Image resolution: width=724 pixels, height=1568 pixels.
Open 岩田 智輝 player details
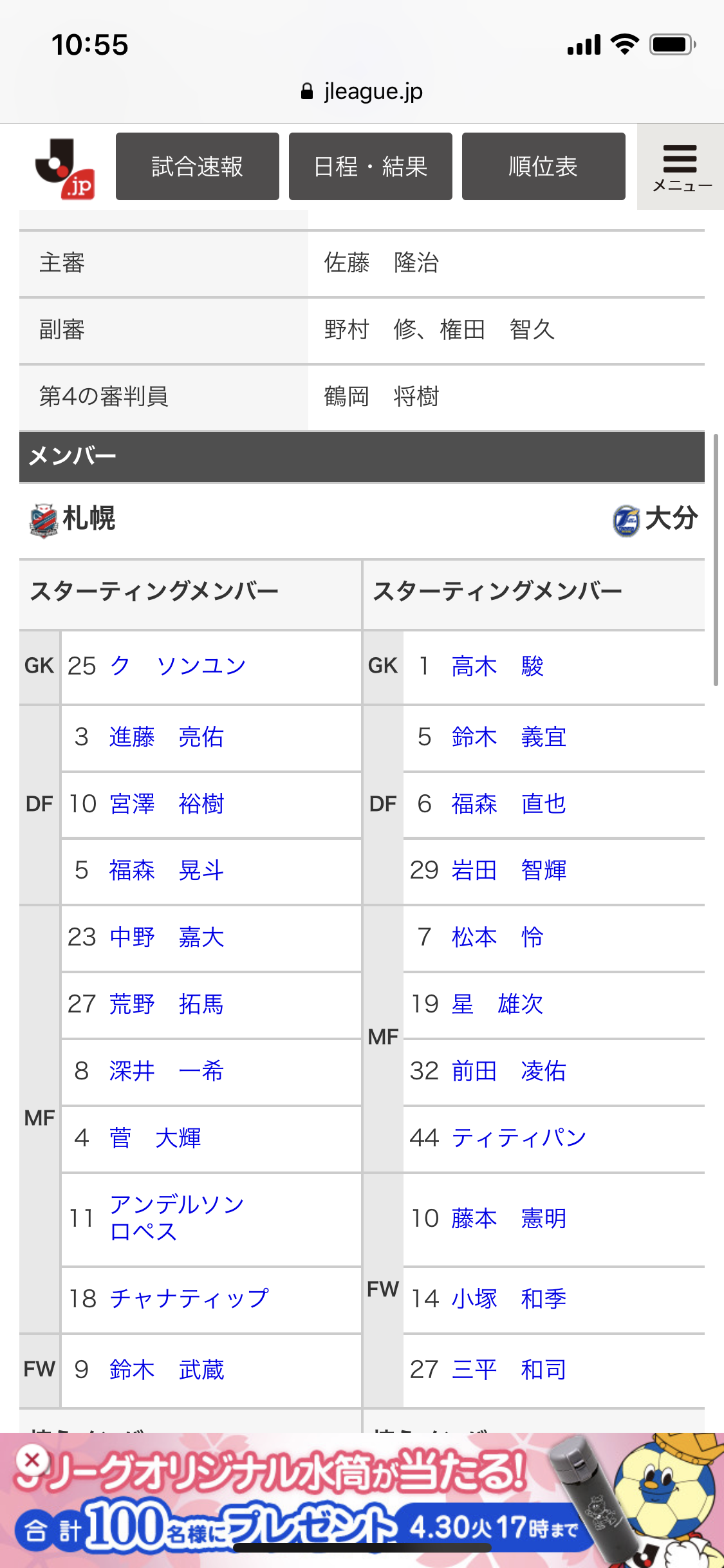pyautogui.click(x=508, y=870)
